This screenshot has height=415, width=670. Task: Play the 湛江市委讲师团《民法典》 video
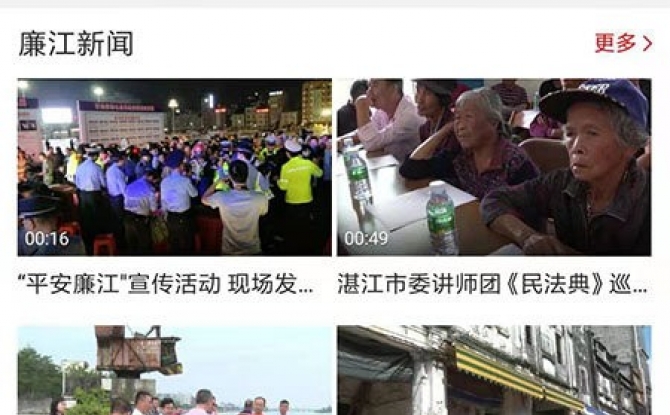[x=493, y=167]
